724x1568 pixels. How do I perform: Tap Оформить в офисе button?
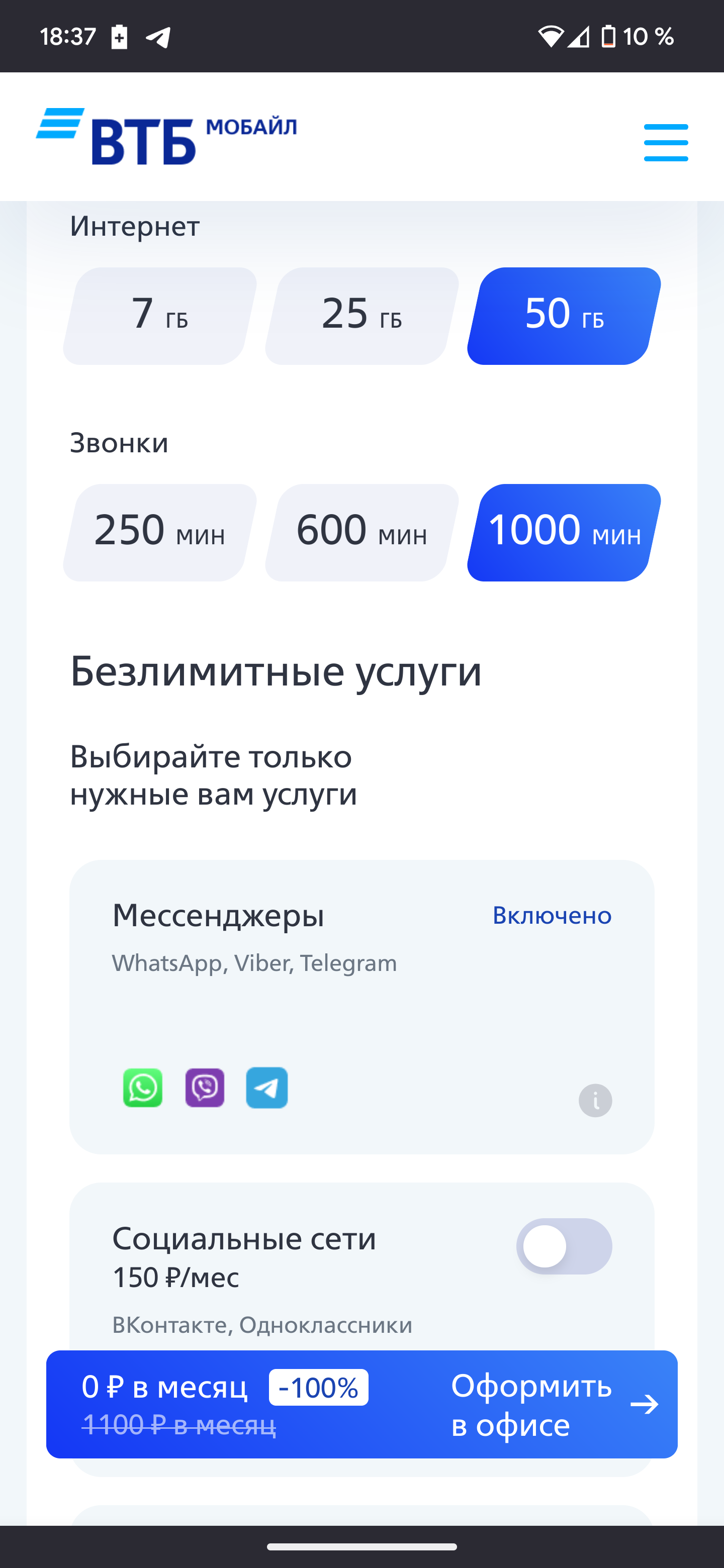pyautogui.click(x=553, y=1405)
